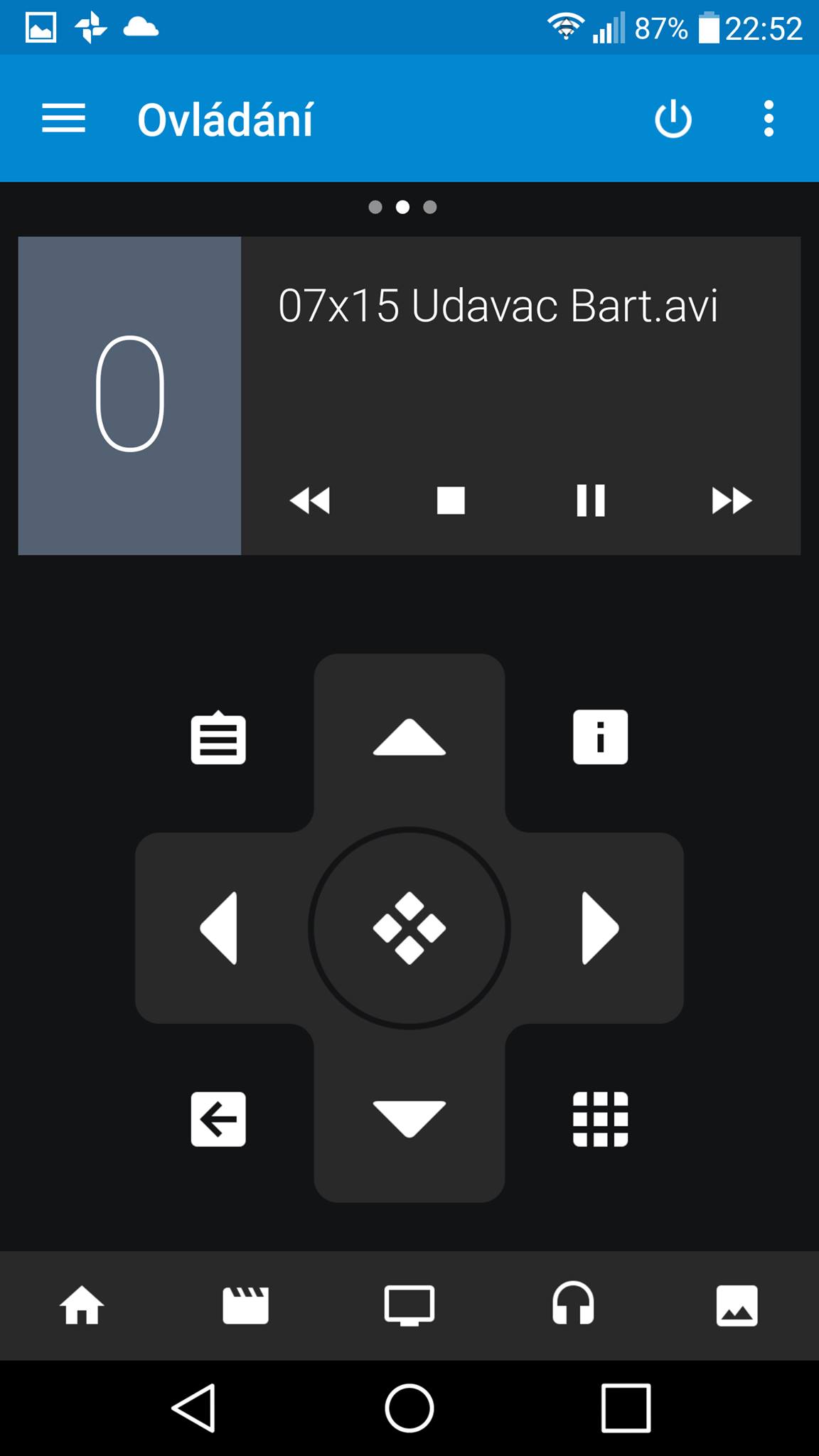The height and width of the screenshot is (1456, 819).
Task: Fast forward the playing video
Action: pyautogui.click(x=732, y=500)
